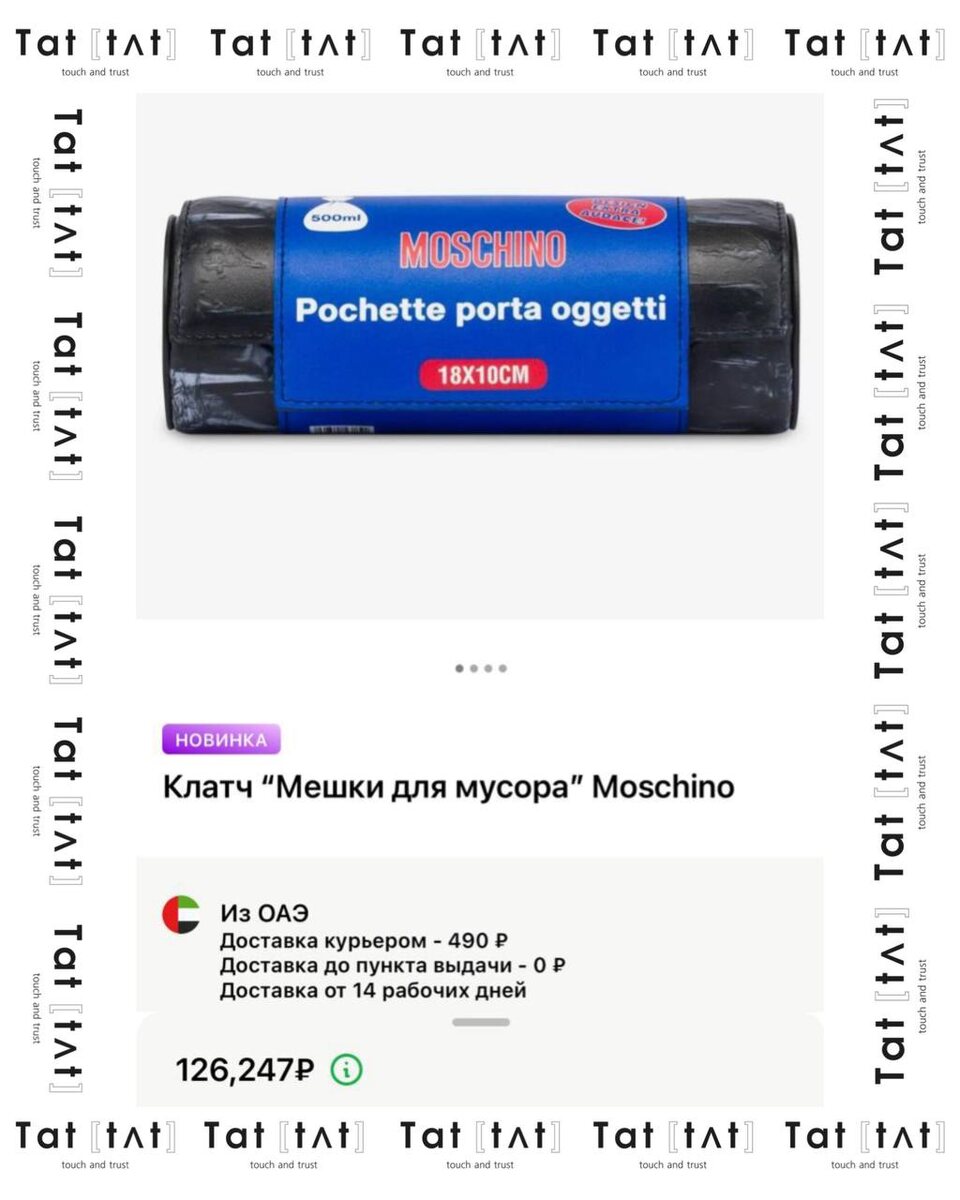Select the third carousel dot

(x=487, y=668)
